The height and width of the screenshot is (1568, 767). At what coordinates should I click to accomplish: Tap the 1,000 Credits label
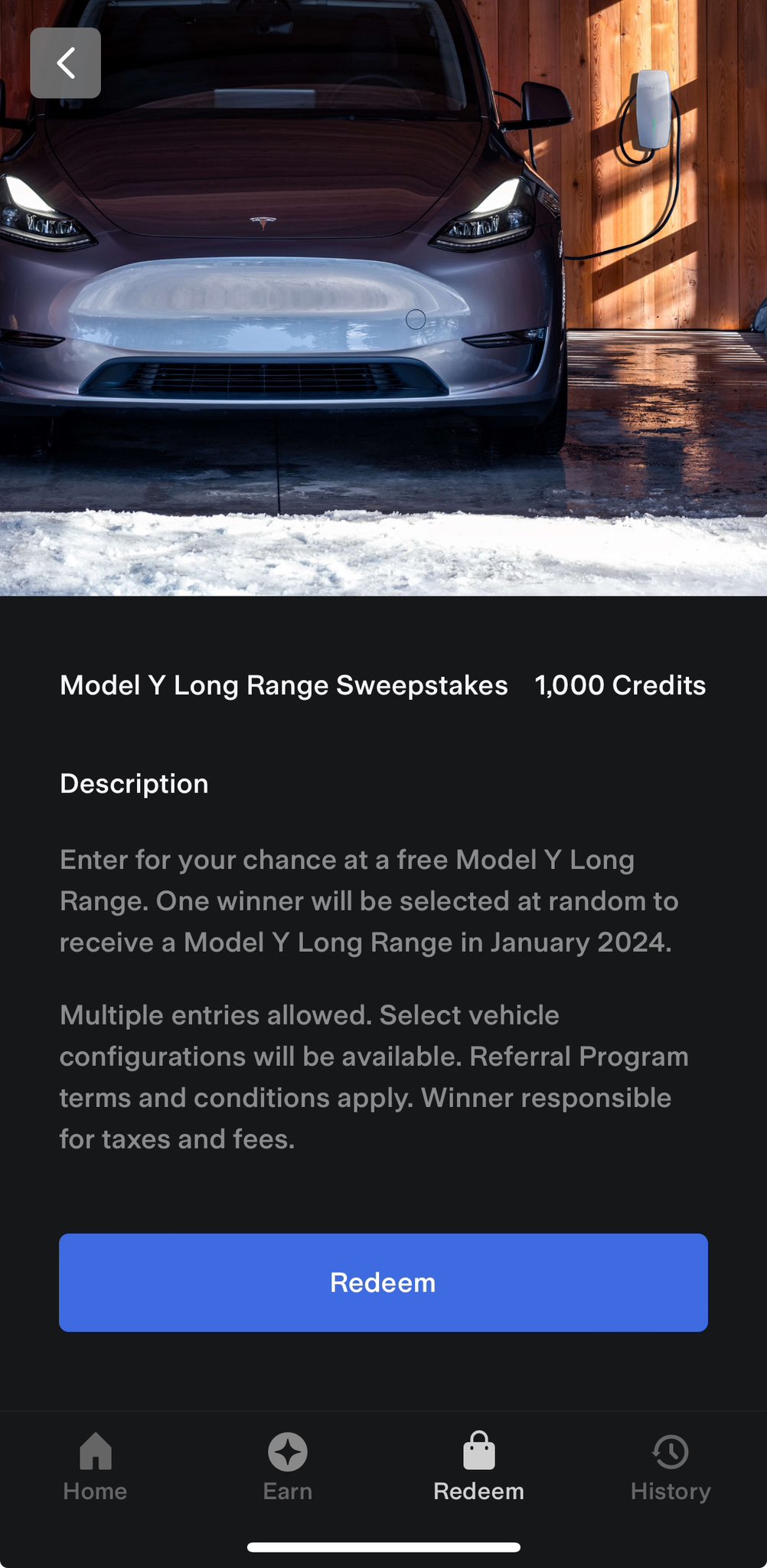[x=620, y=685]
